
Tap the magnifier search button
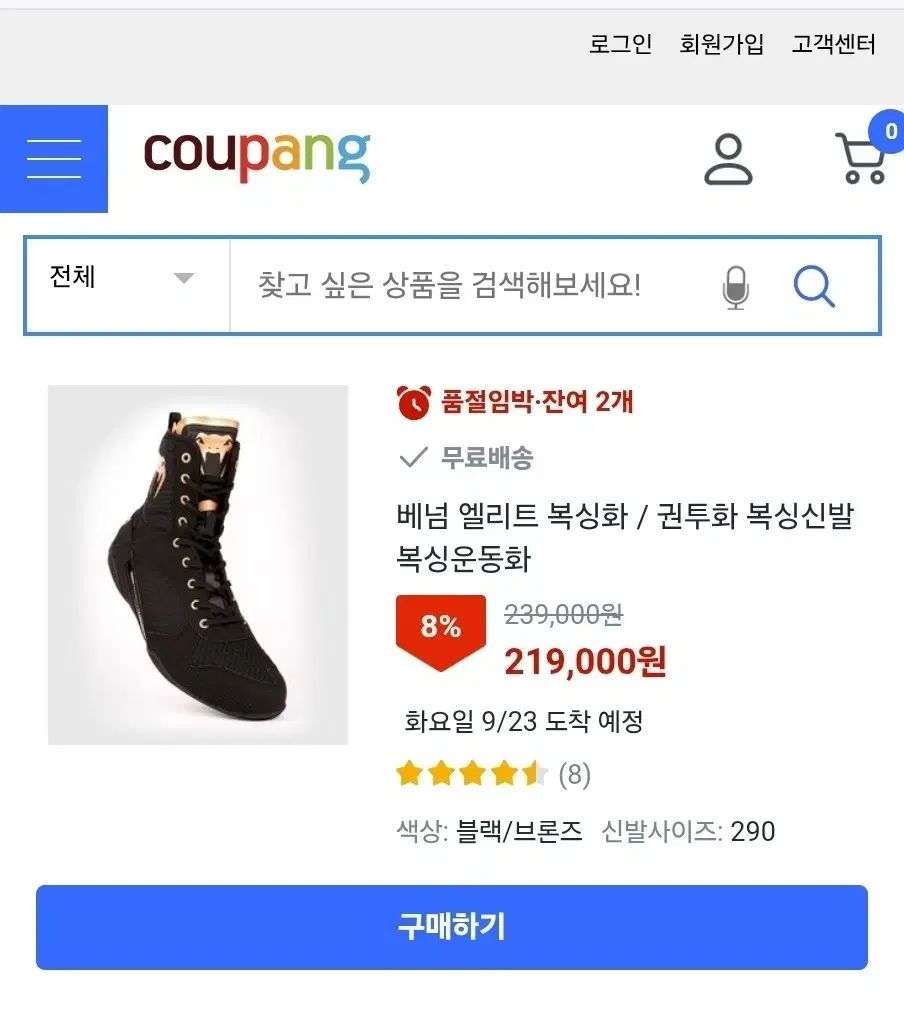coord(814,287)
